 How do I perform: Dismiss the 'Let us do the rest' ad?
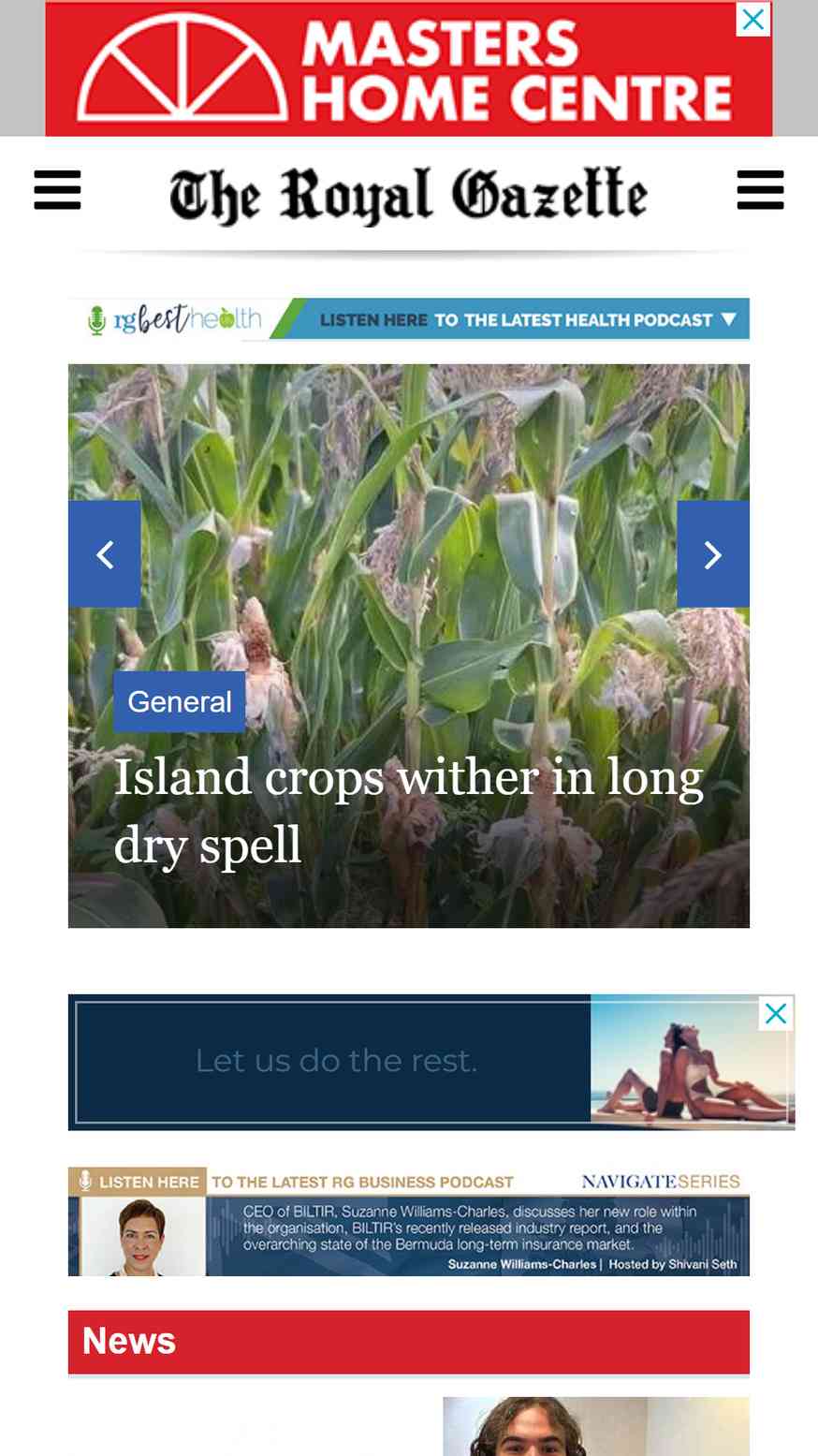(x=776, y=1013)
